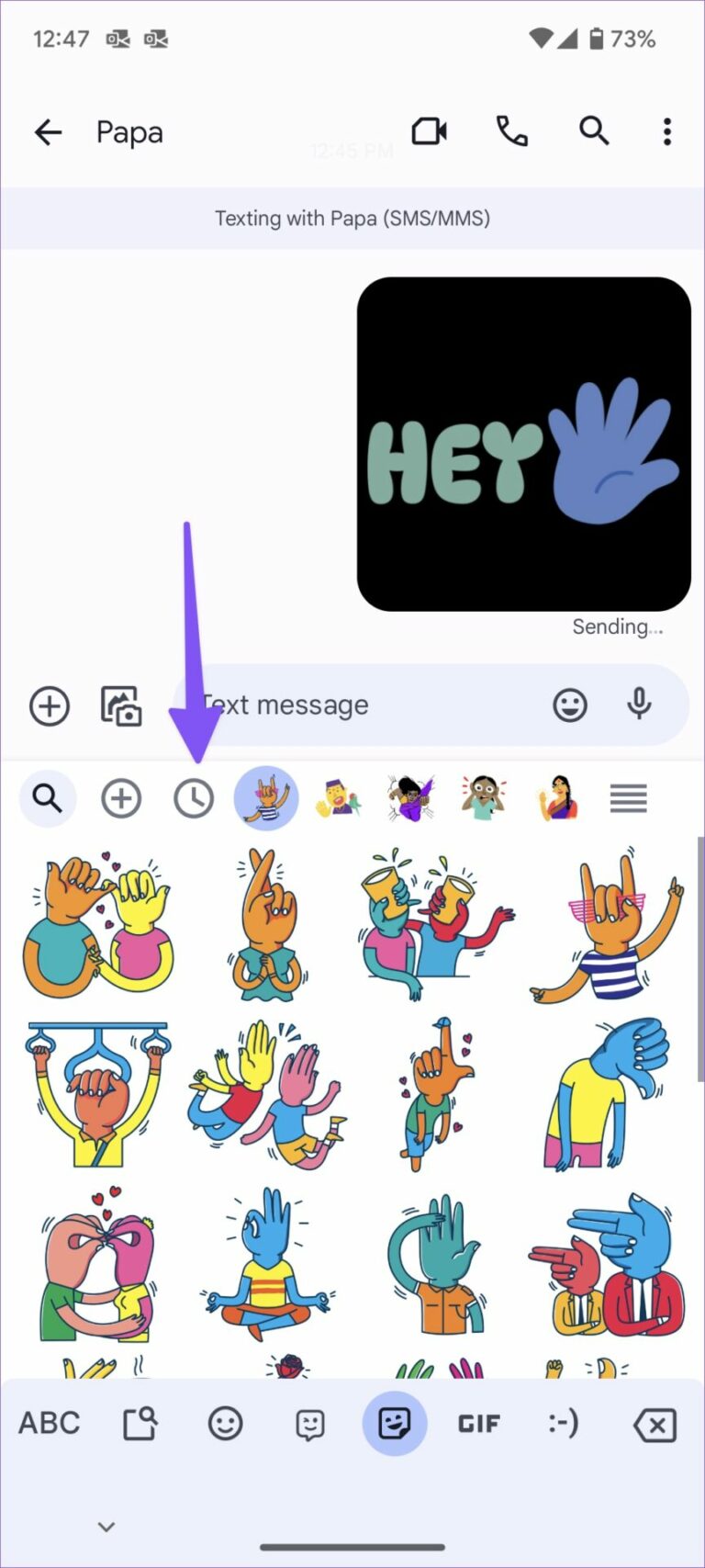This screenshot has height=1568, width=705.
Task: Add a new sticker pack
Action: pyautogui.click(x=121, y=799)
